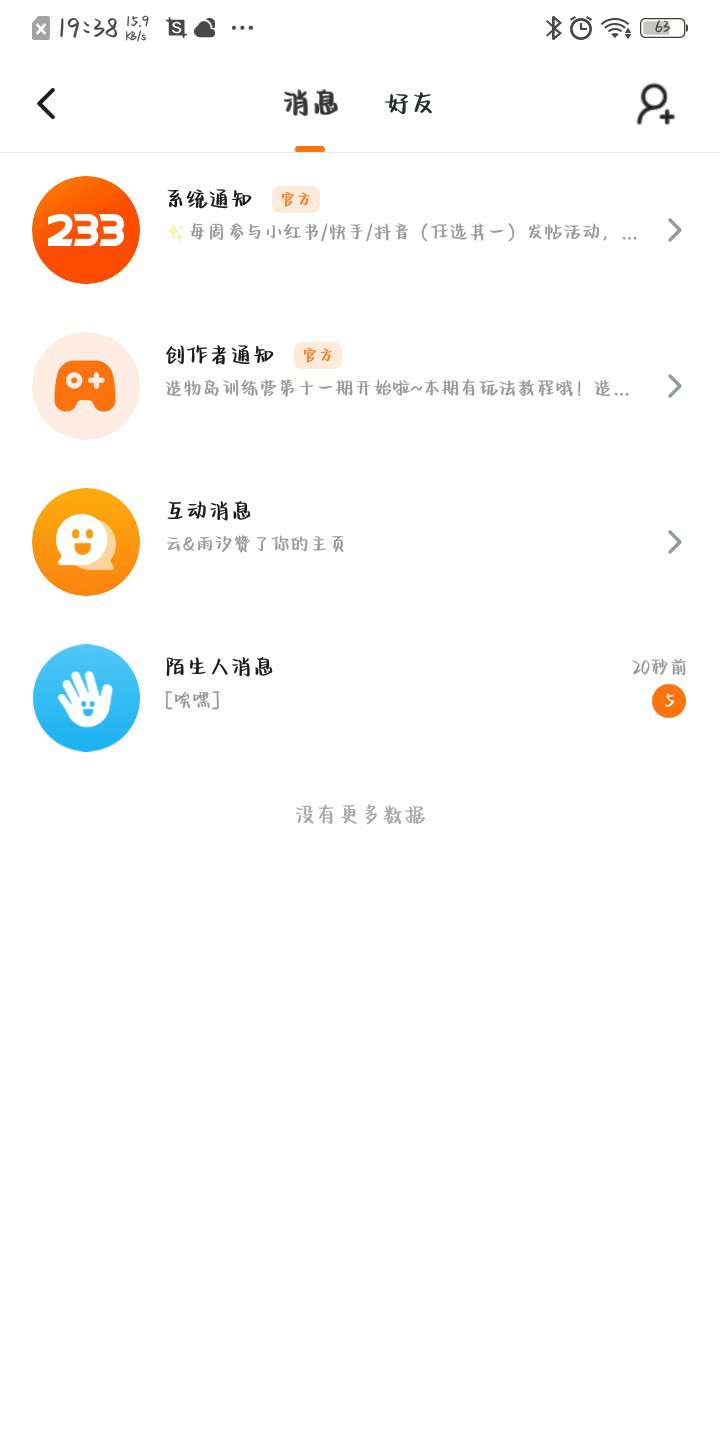Open 系统通知 messages

360,230
